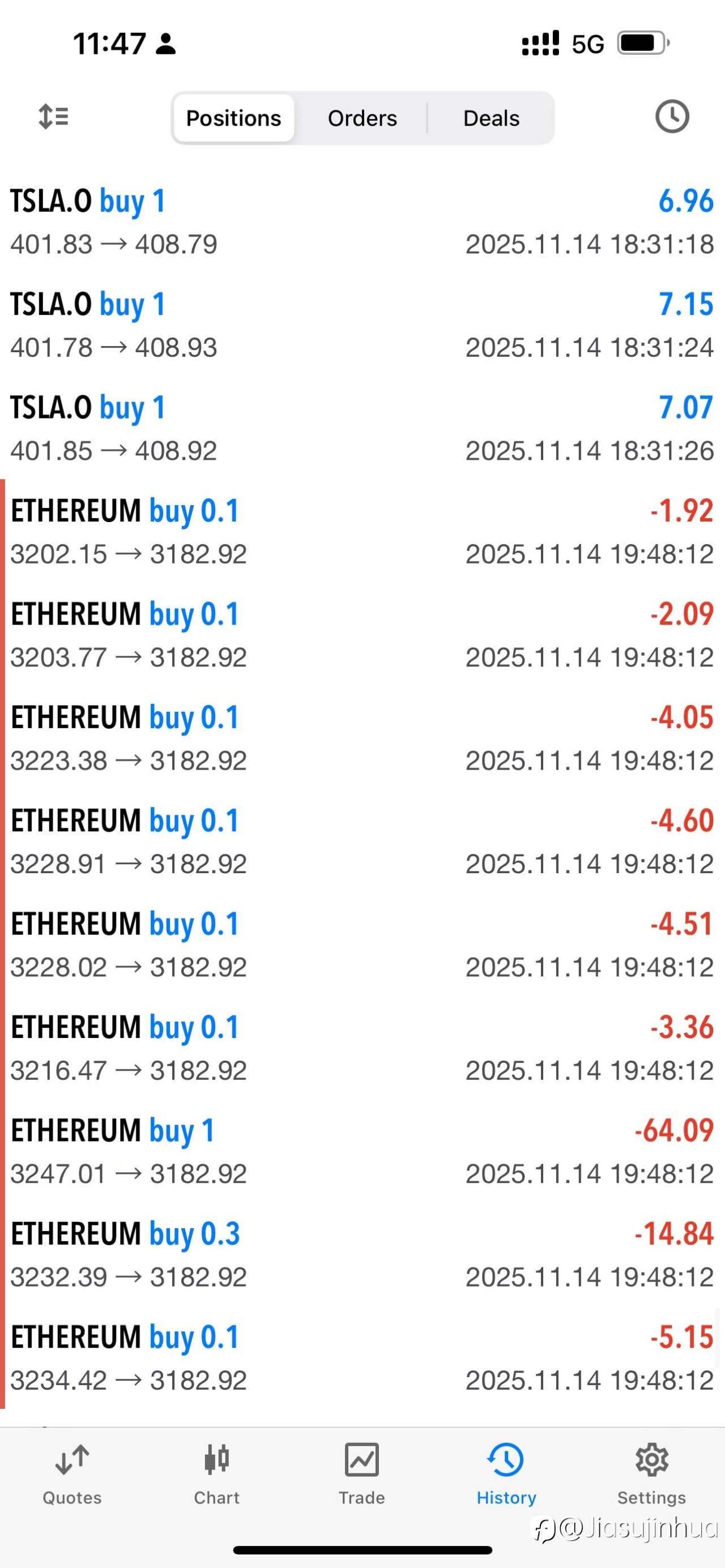725x1568 pixels.
Task: Switch to the Deals tab
Action: pyautogui.click(x=491, y=117)
